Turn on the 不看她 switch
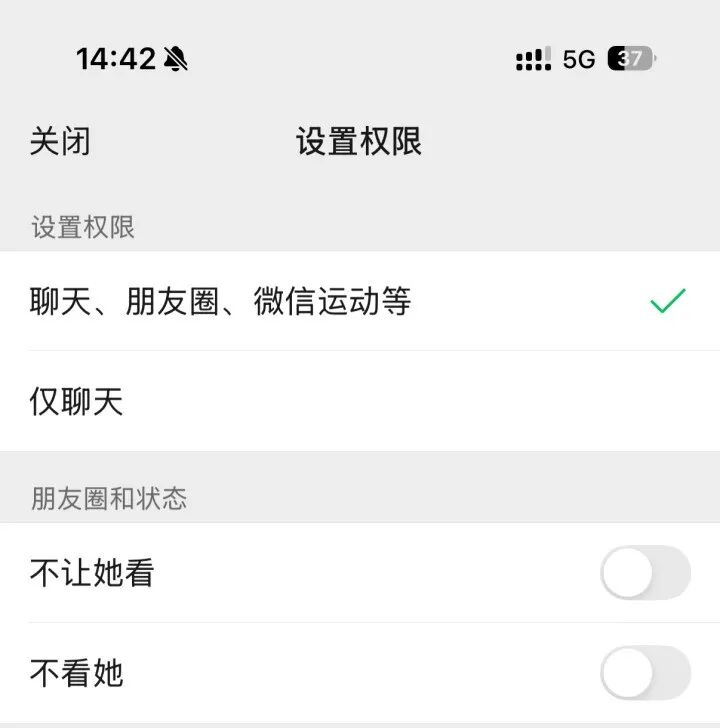 (645, 673)
